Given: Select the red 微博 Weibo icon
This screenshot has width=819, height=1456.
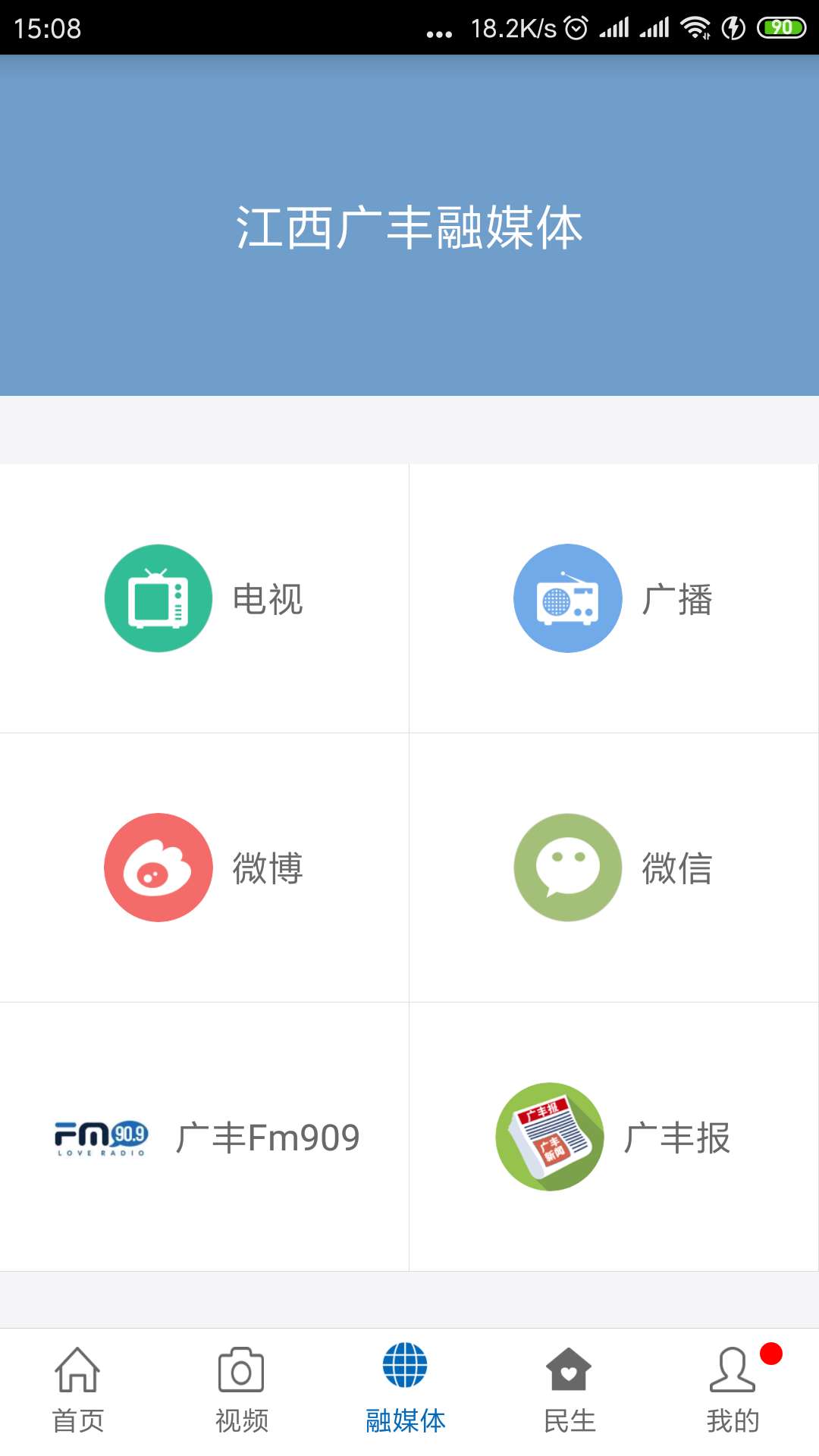Looking at the screenshot, I should click(x=157, y=868).
